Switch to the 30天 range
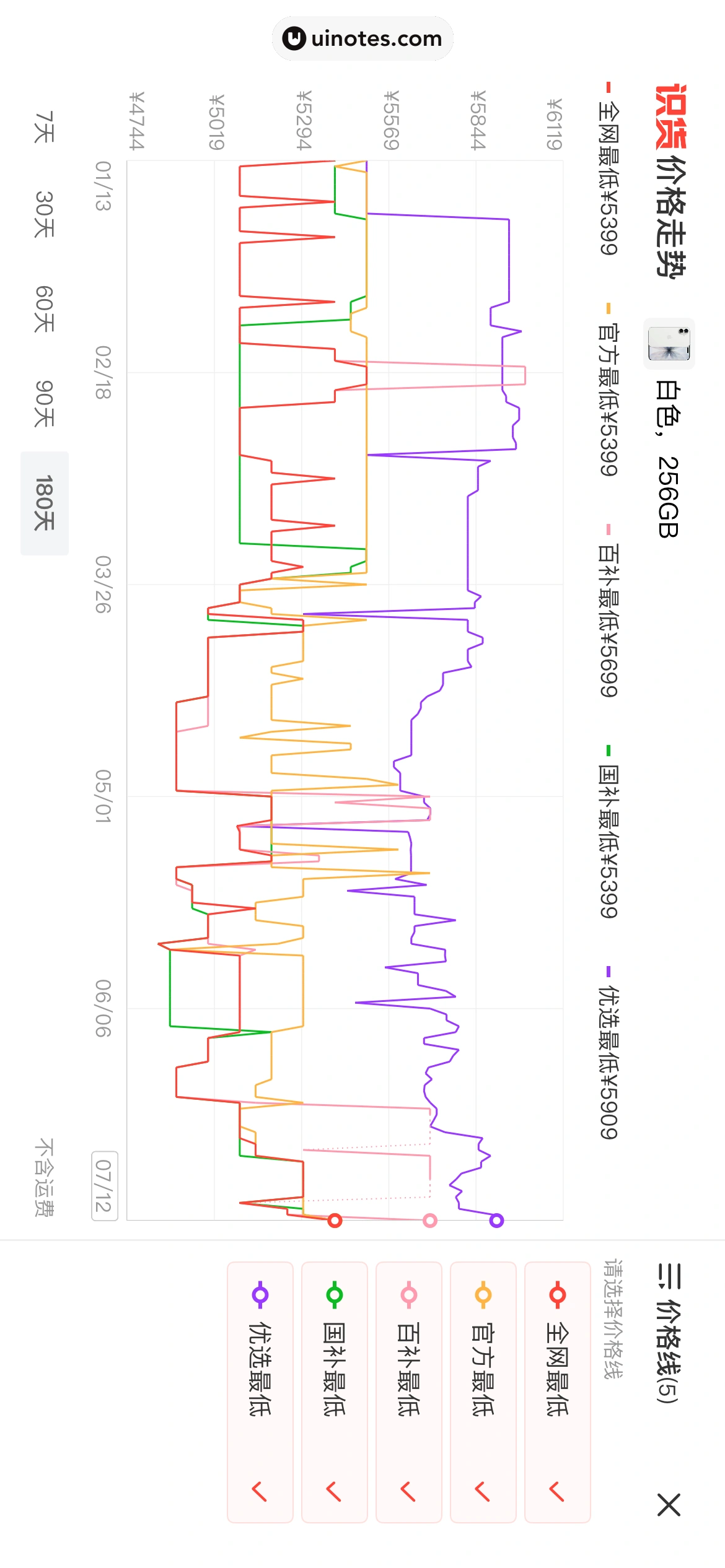 [x=44, y=214]
